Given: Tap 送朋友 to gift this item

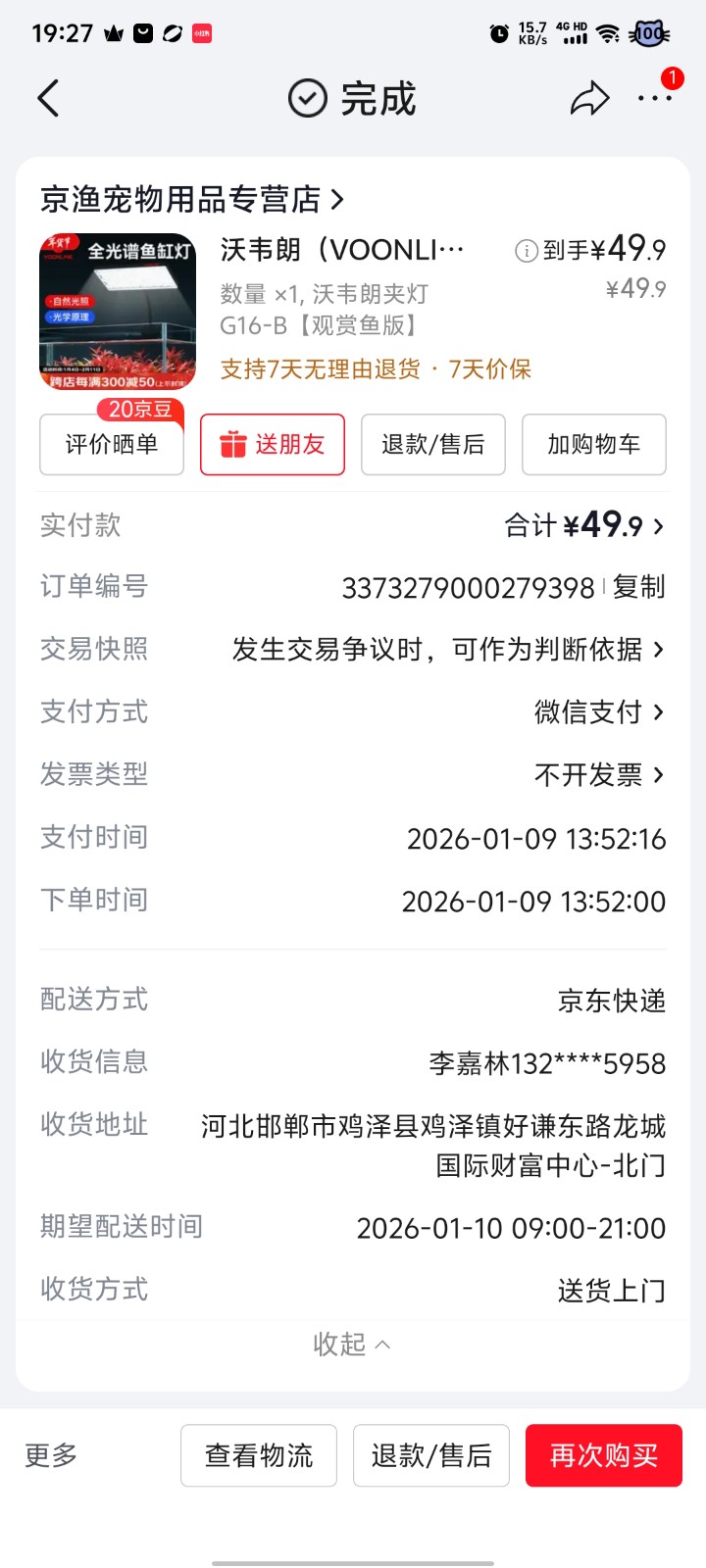Looking at the screenshot, I should pos(273,445).
